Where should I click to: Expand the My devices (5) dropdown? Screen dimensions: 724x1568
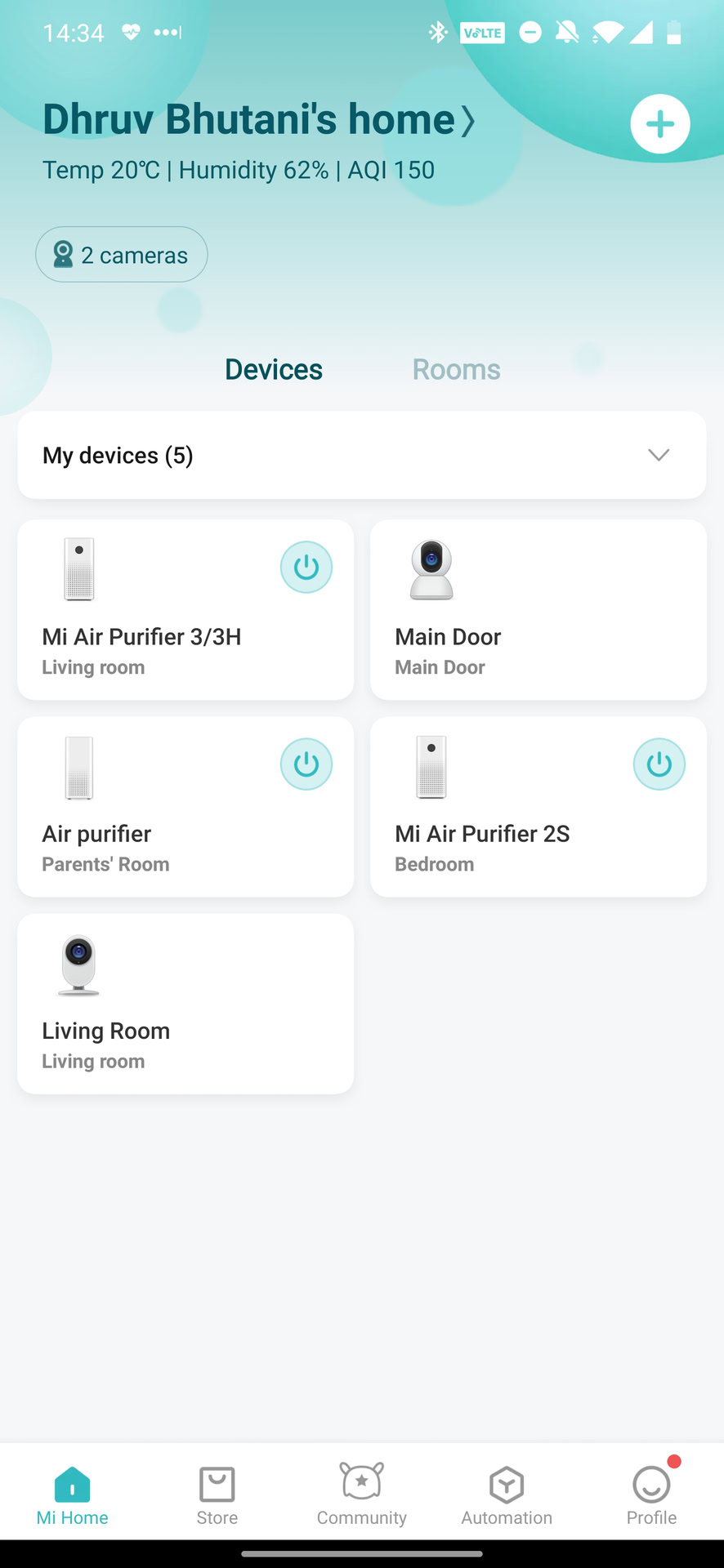pos(658,455)
